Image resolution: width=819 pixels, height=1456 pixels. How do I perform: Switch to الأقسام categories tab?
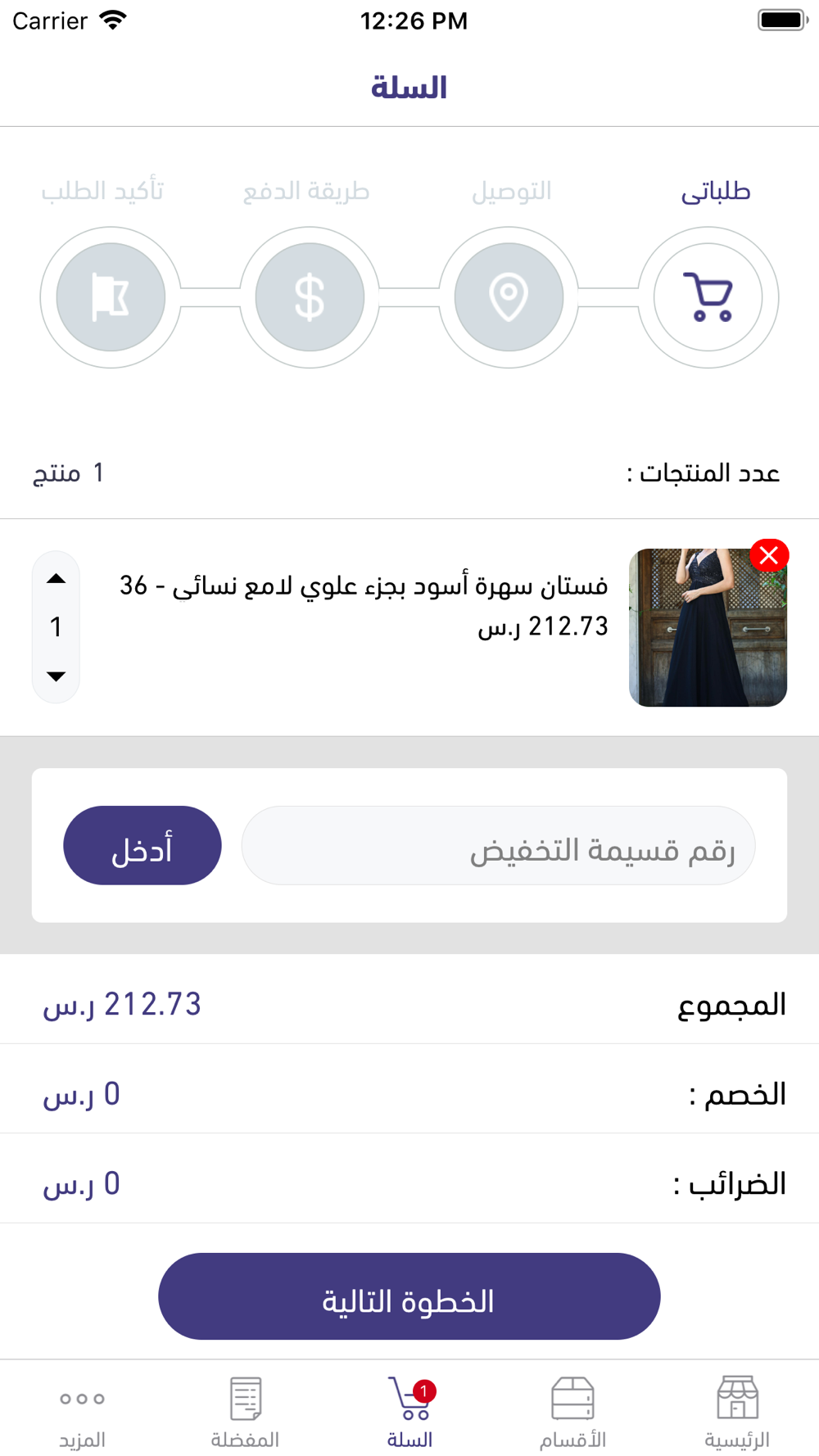click(x=573, y=1411)
